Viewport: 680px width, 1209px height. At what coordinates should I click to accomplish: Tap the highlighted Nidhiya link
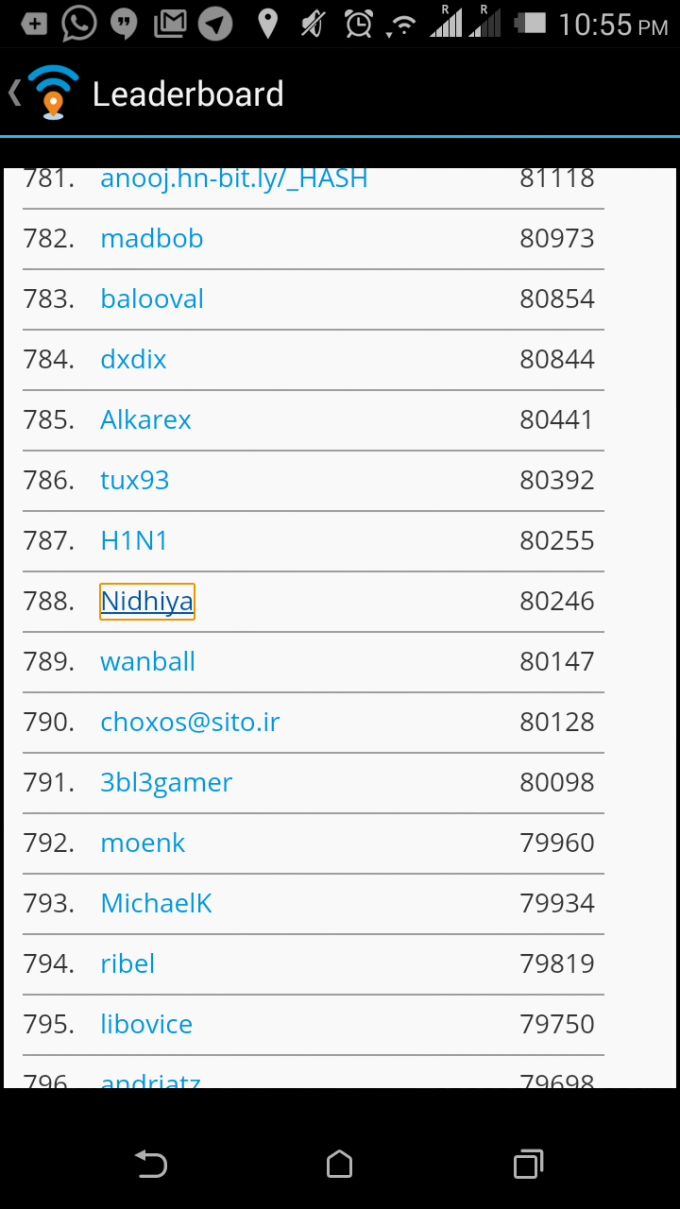tap(147, 602)
